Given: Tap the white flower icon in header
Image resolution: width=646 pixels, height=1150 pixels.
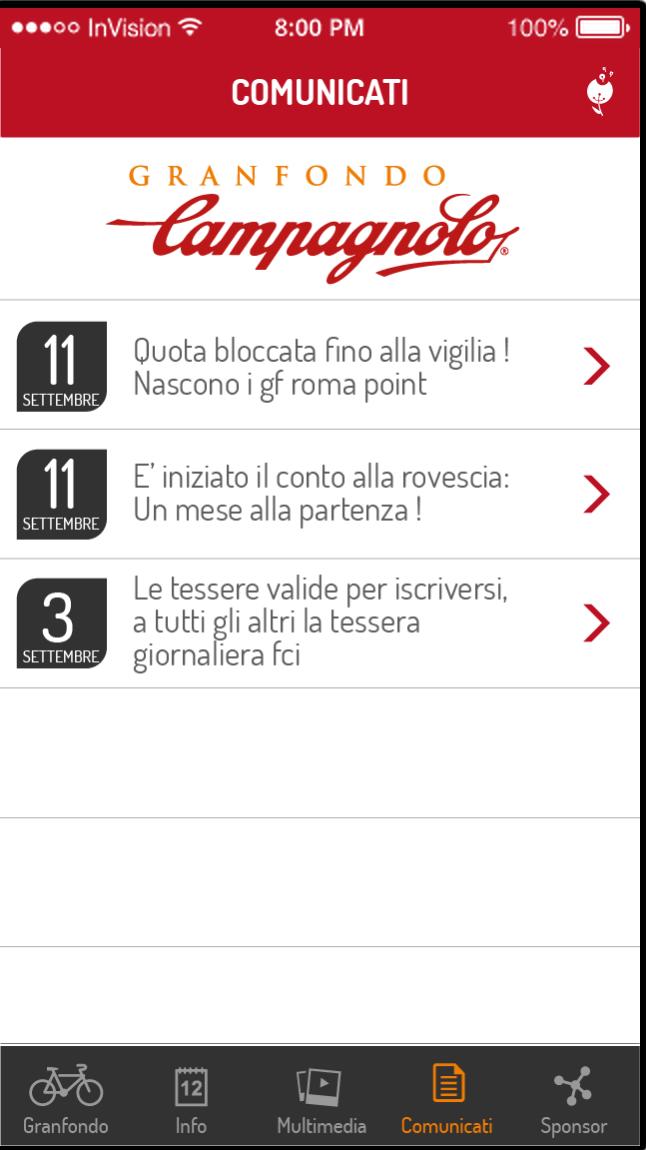Looking at the screenshot, I should pos(599,92).
